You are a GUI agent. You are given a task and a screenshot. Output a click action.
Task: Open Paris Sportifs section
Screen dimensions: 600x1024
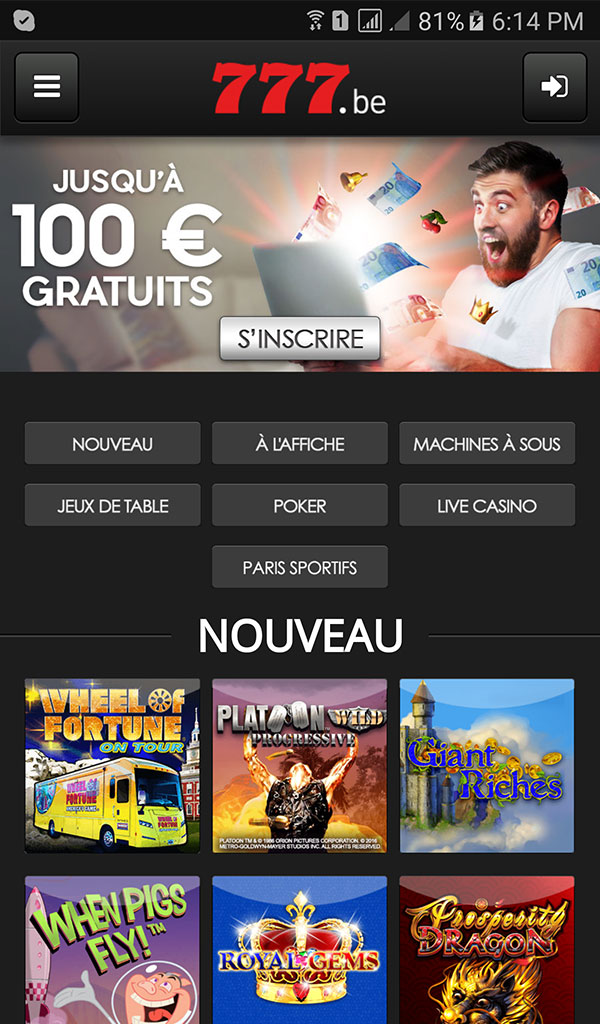pos(300,567)
